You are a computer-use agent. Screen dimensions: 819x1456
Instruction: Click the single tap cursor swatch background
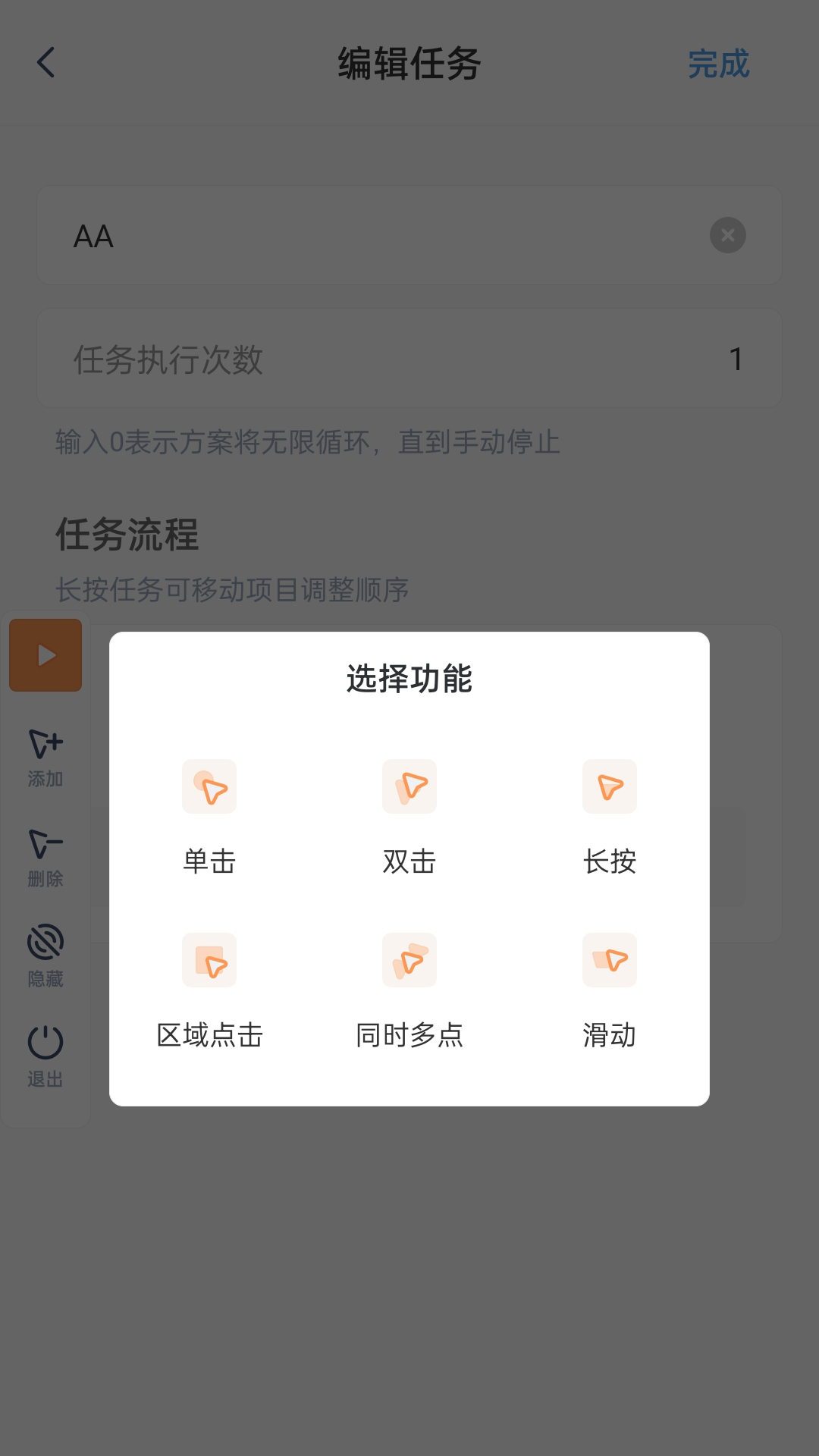209,786
